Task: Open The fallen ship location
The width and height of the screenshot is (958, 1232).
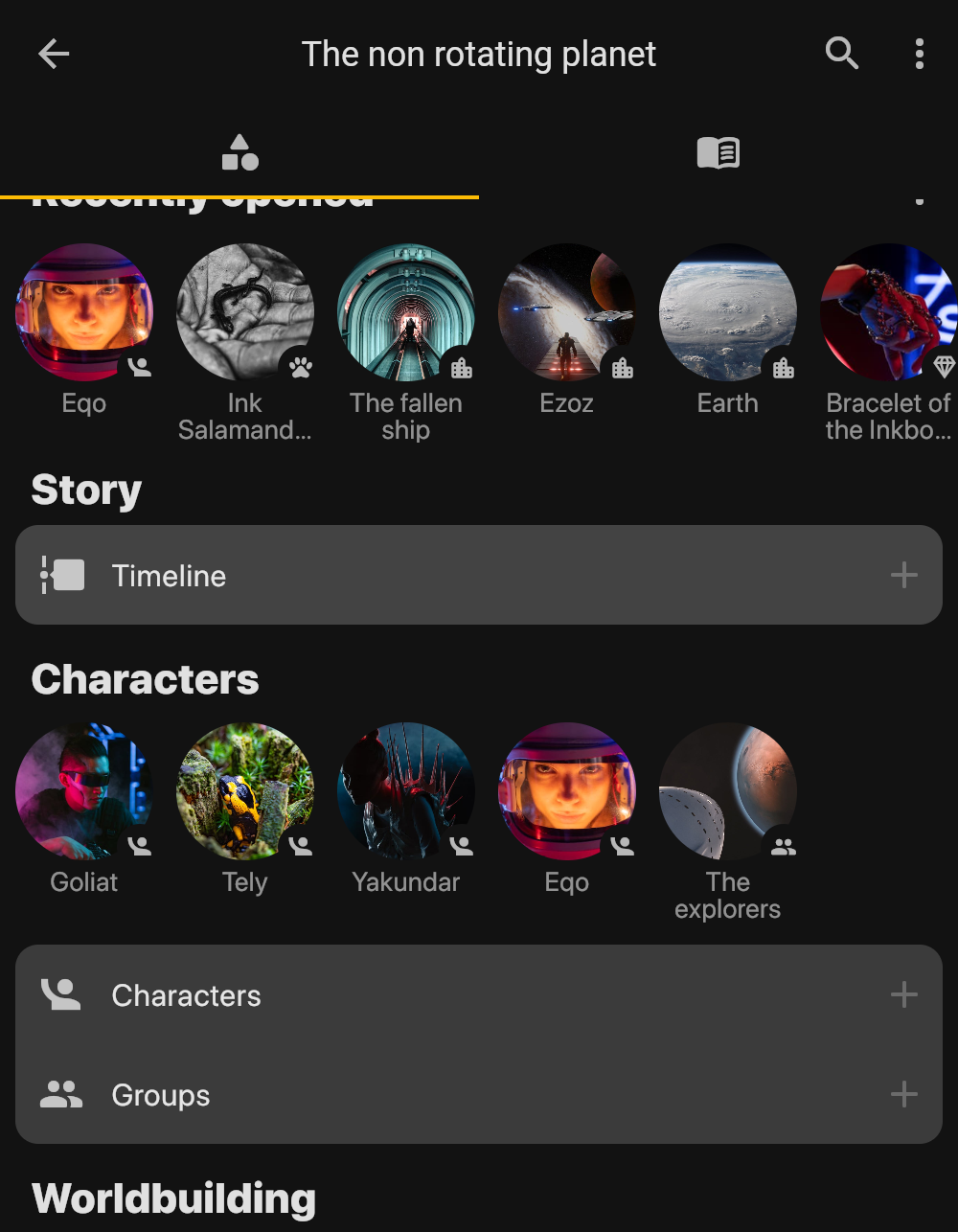Action: click(406, 312)
